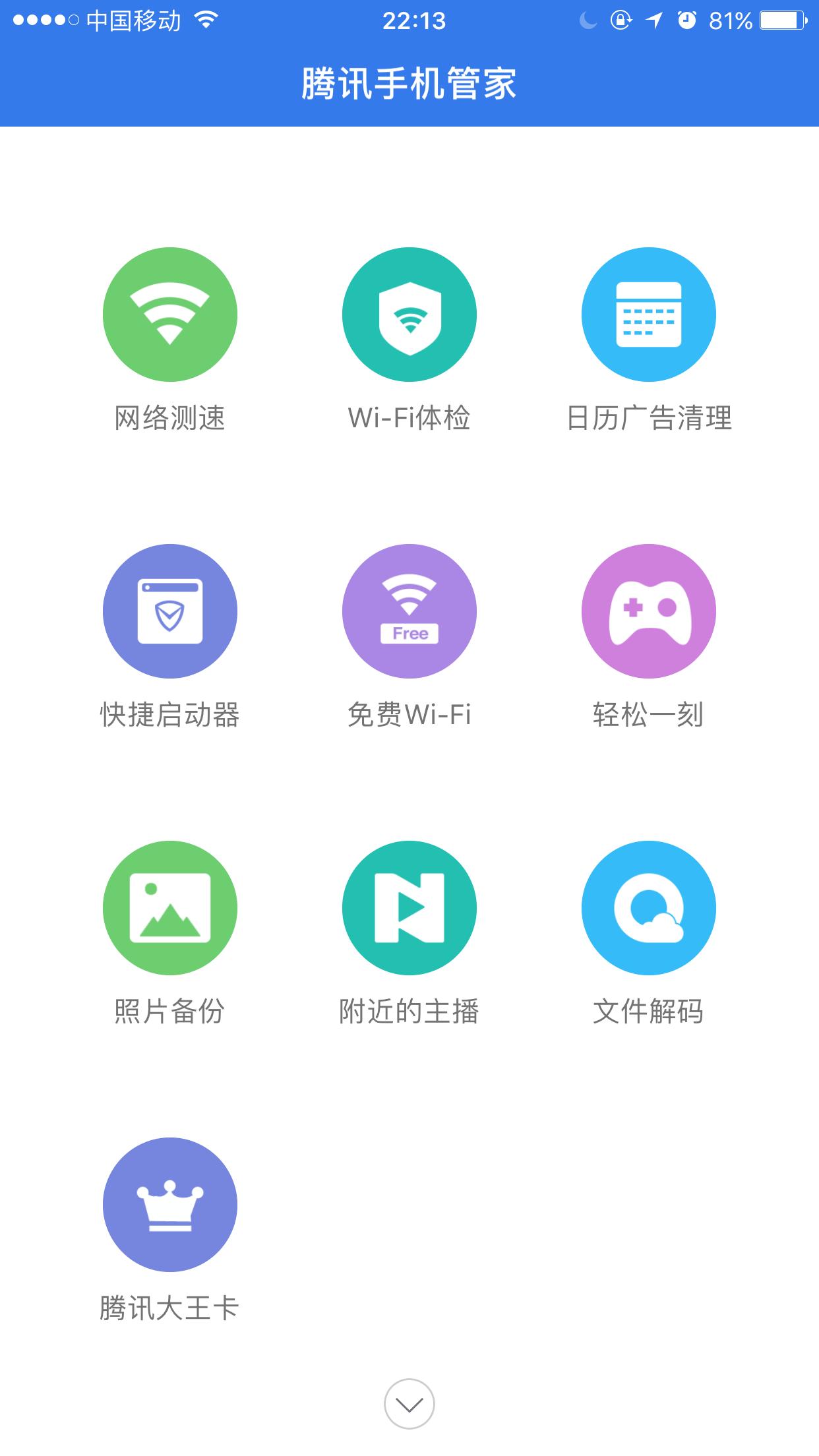The width and height of the screenshot is (819, 1456).
Task: Open the 网络测速 network speed test
Action: pyautogui.click(x=169, y=315)
